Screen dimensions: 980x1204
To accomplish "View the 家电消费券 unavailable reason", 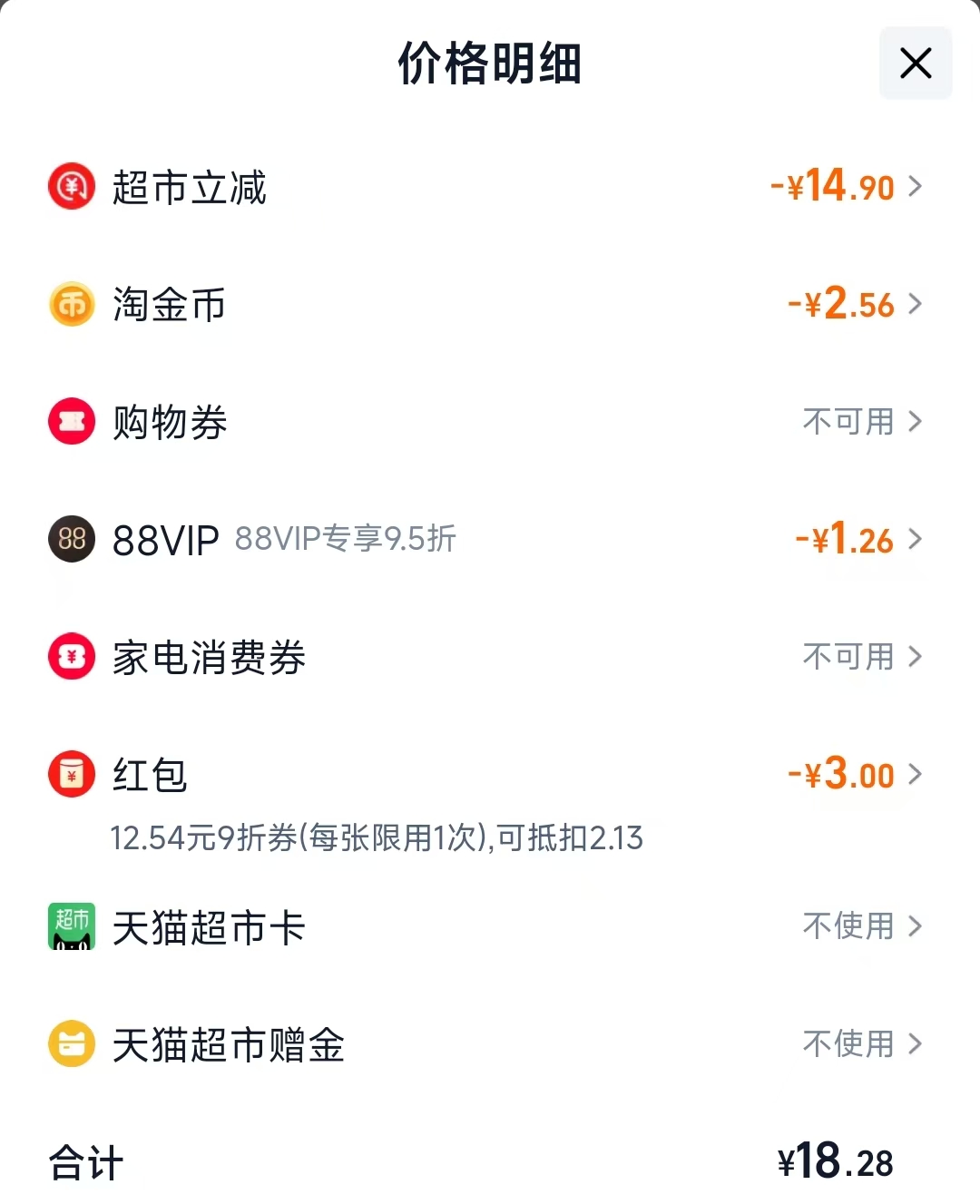I will pyautogui.click(x=858, y=656).
